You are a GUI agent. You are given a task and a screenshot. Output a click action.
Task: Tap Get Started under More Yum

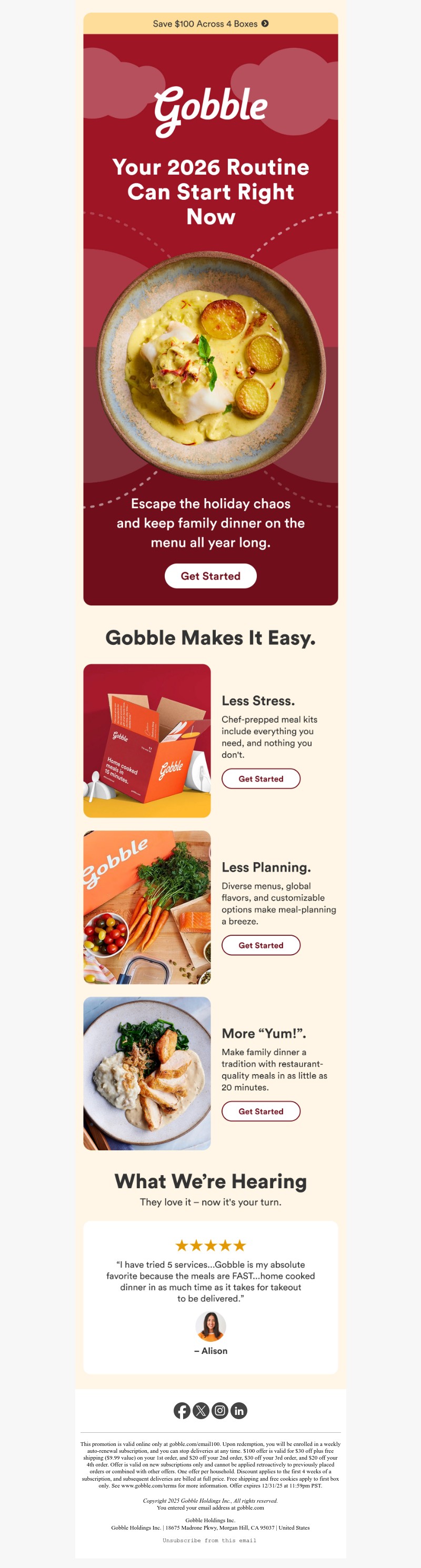tap(261, 1111)
